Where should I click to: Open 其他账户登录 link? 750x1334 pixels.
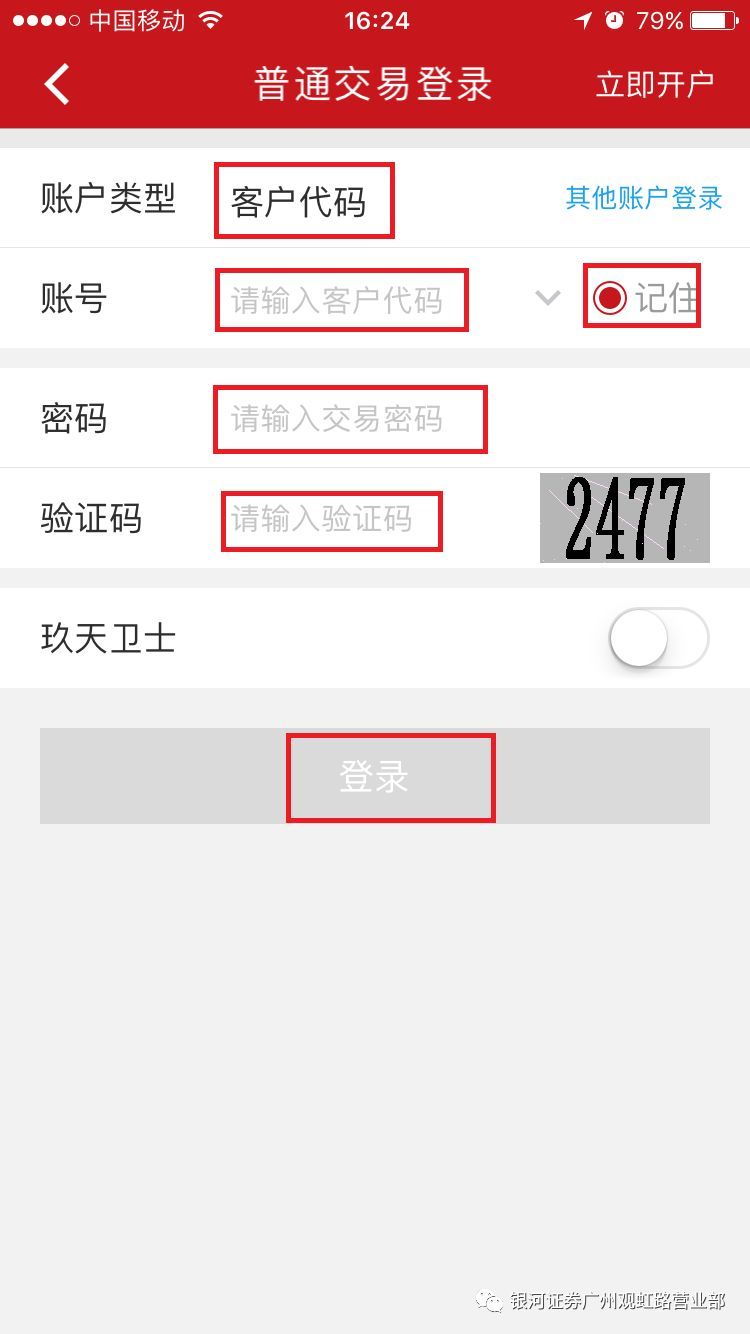(643, 198)
